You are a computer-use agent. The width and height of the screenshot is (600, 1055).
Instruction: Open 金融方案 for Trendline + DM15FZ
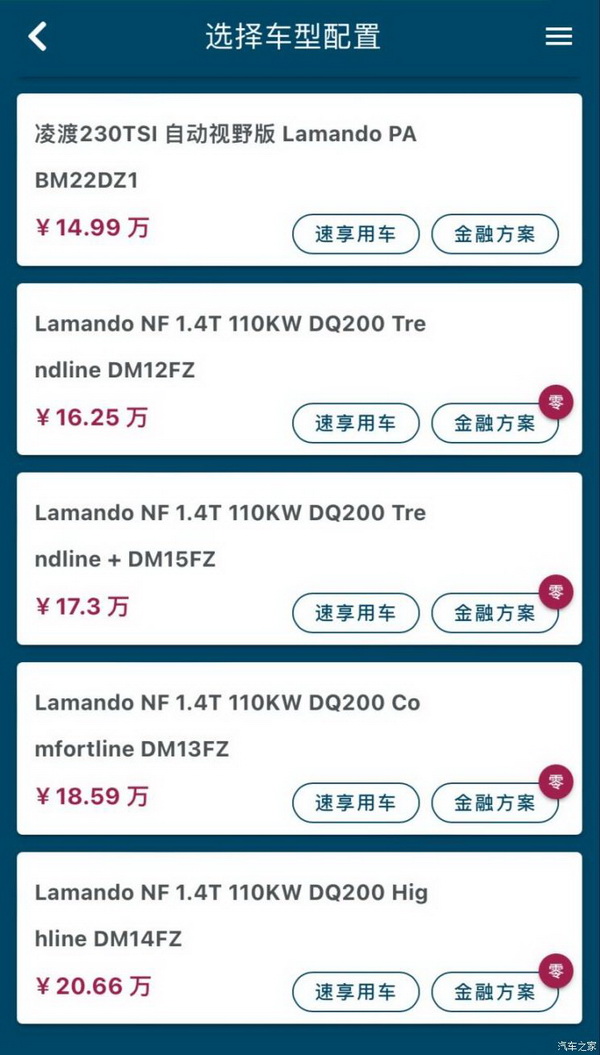494,613
